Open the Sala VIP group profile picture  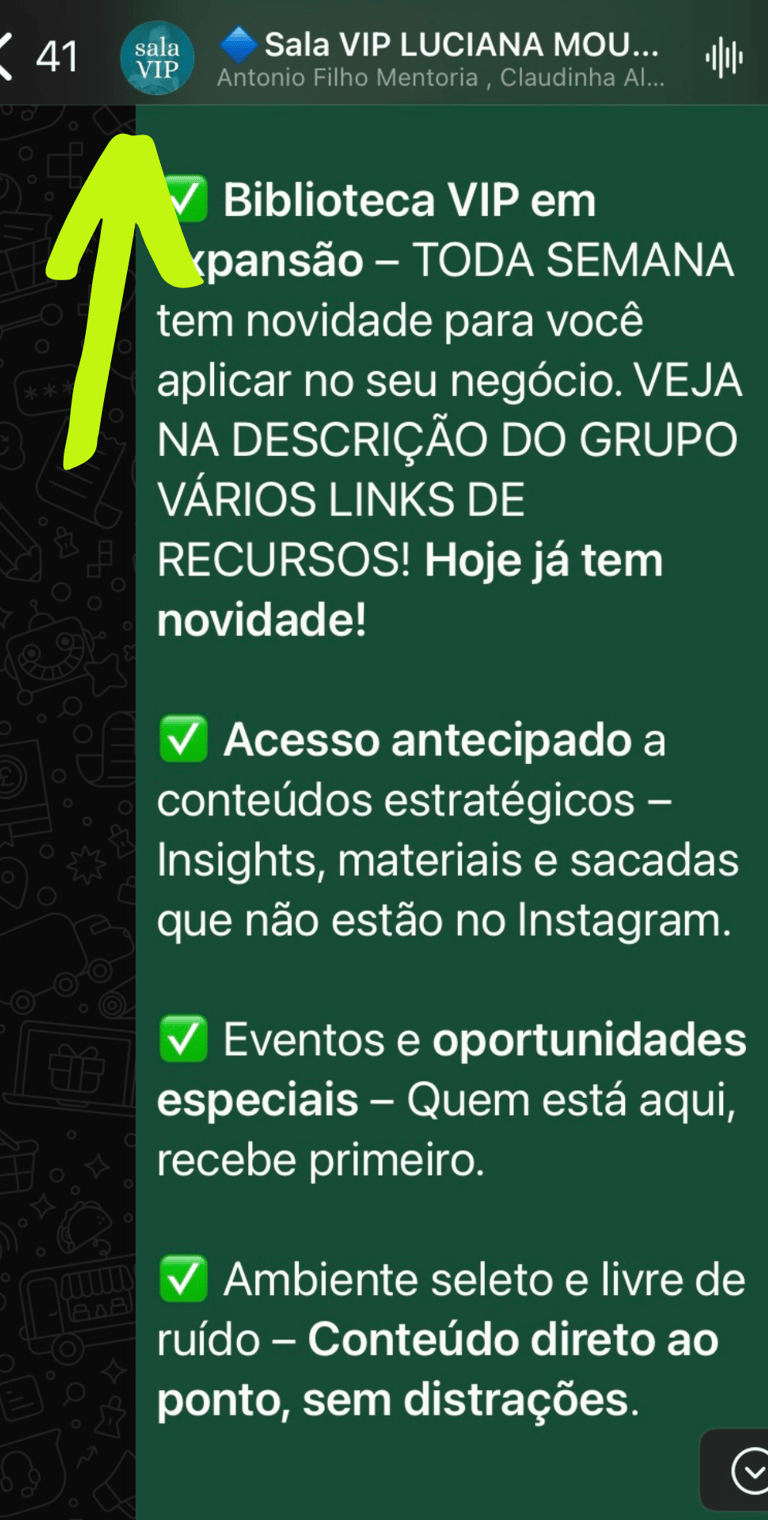(x=156, y=58)
